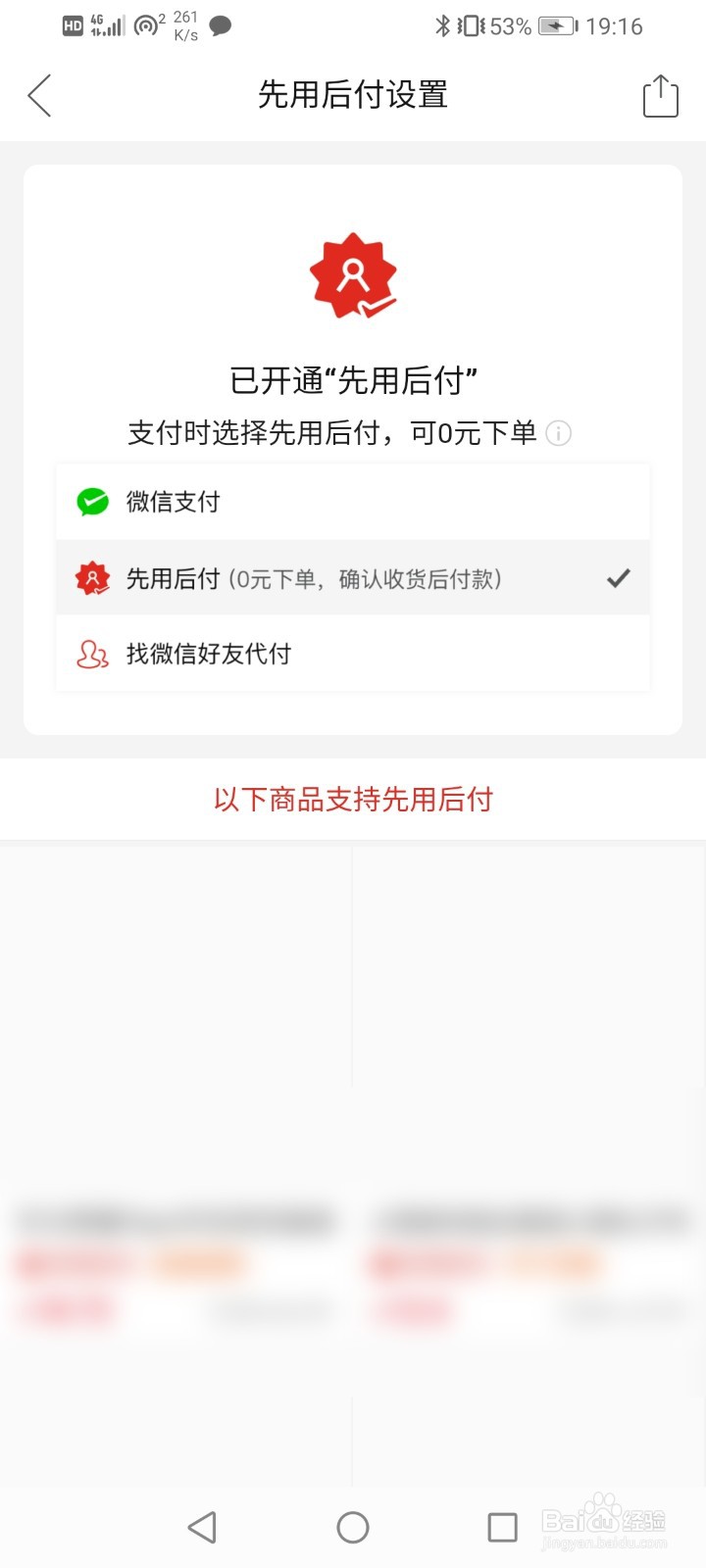Click the green WeChat Pay icon

92,501
